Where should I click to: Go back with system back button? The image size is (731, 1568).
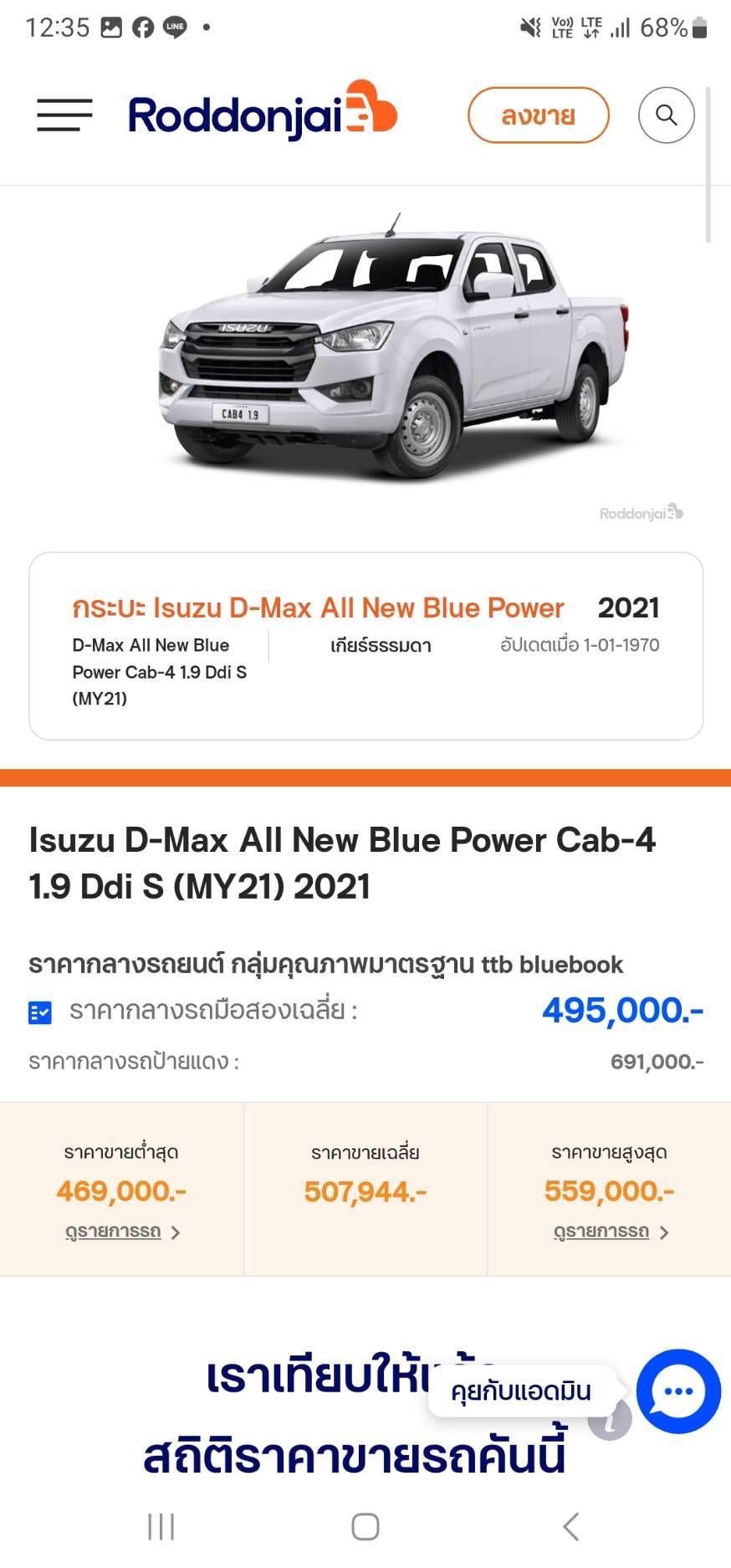pyautogui.click(x=571, y=1526)
